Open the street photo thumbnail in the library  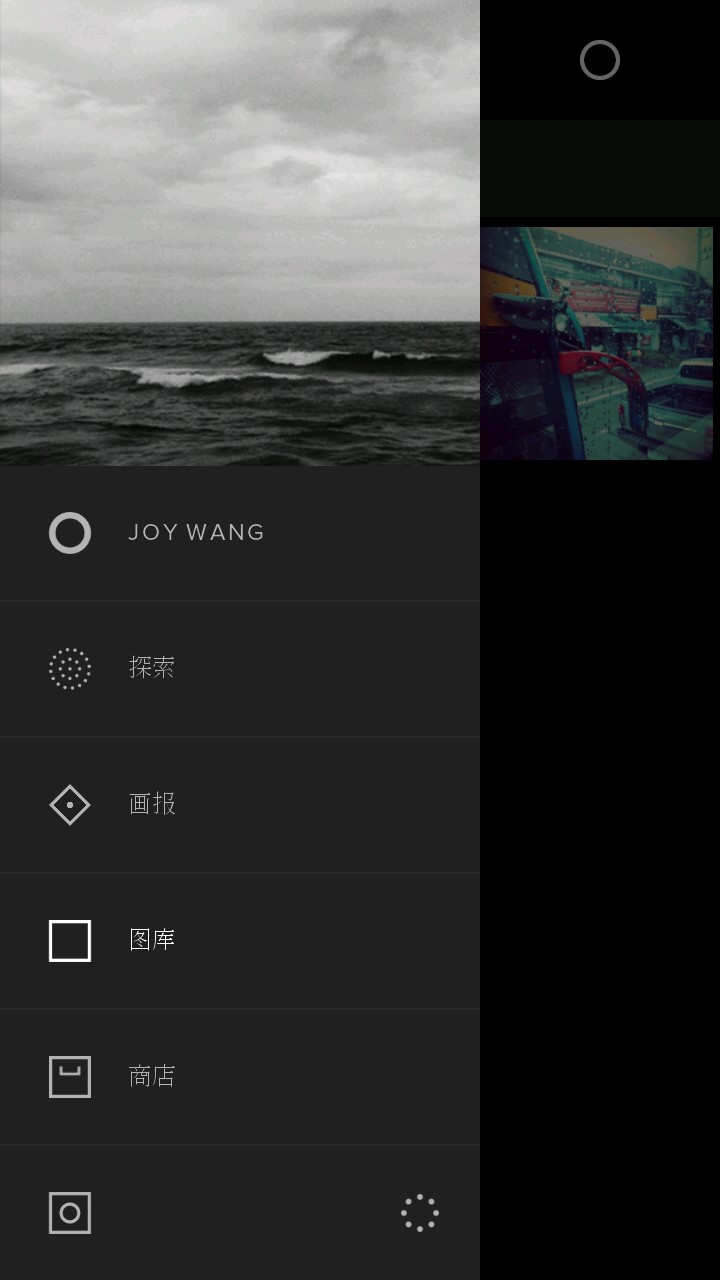[597, 343]
